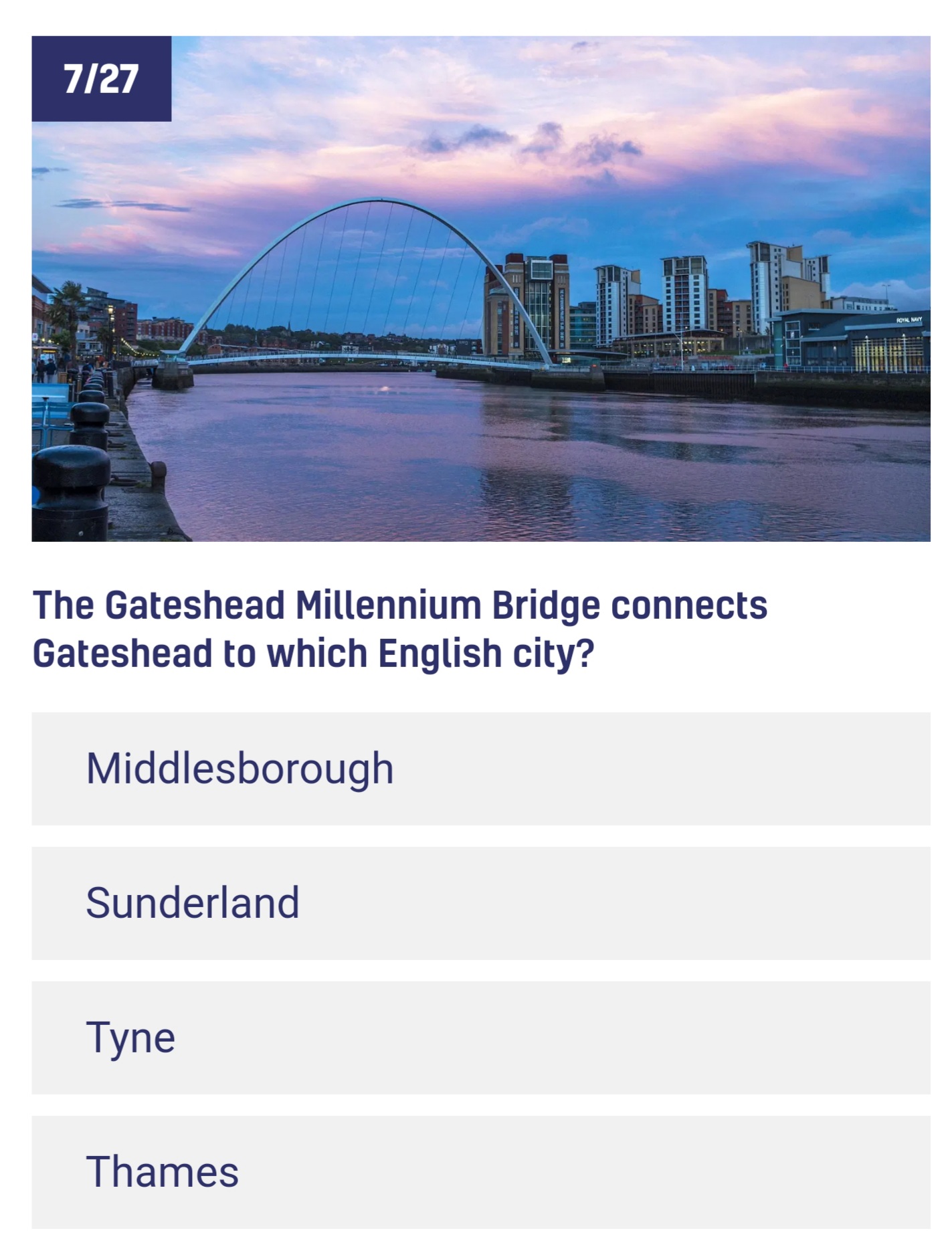Choose Sunderland as the answer
The height and width of the screenshot is (1247, 952).
(480, 902)
